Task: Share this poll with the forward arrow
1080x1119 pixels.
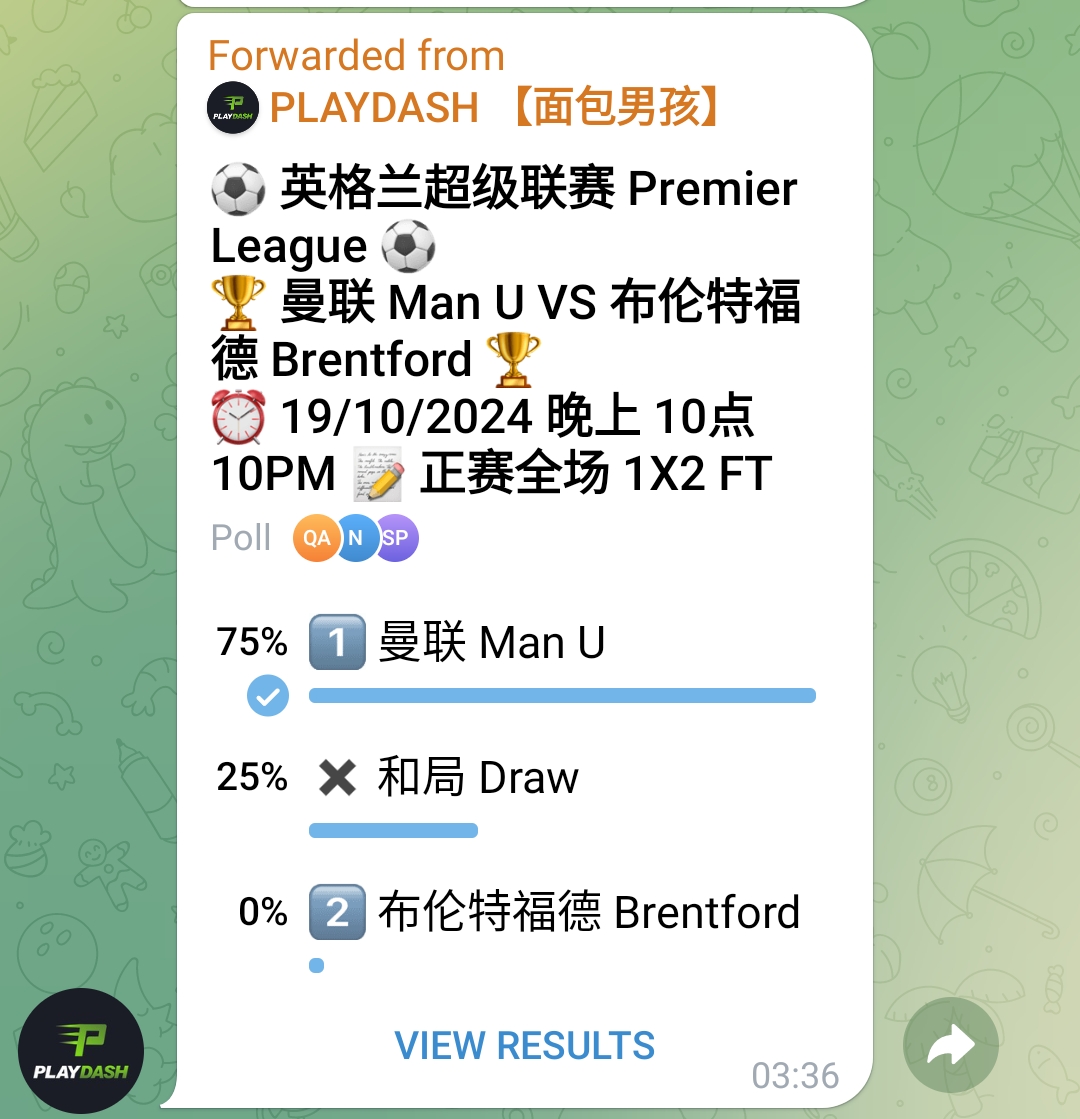Action: 950,1046
